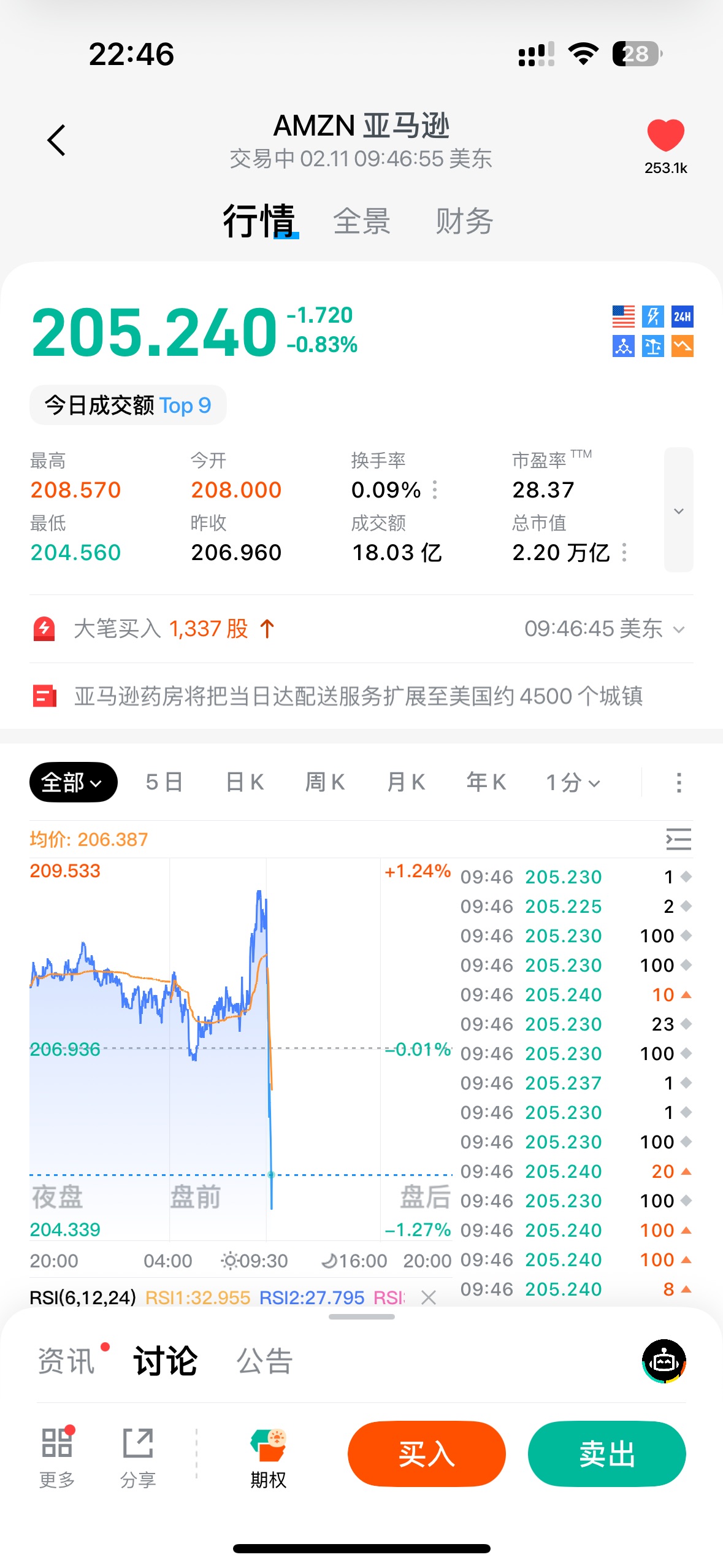Image resolution: width=723 pixels, height=1568 pixels.
Task: Close the RSI indicator panel
Action: (429, 1297)
